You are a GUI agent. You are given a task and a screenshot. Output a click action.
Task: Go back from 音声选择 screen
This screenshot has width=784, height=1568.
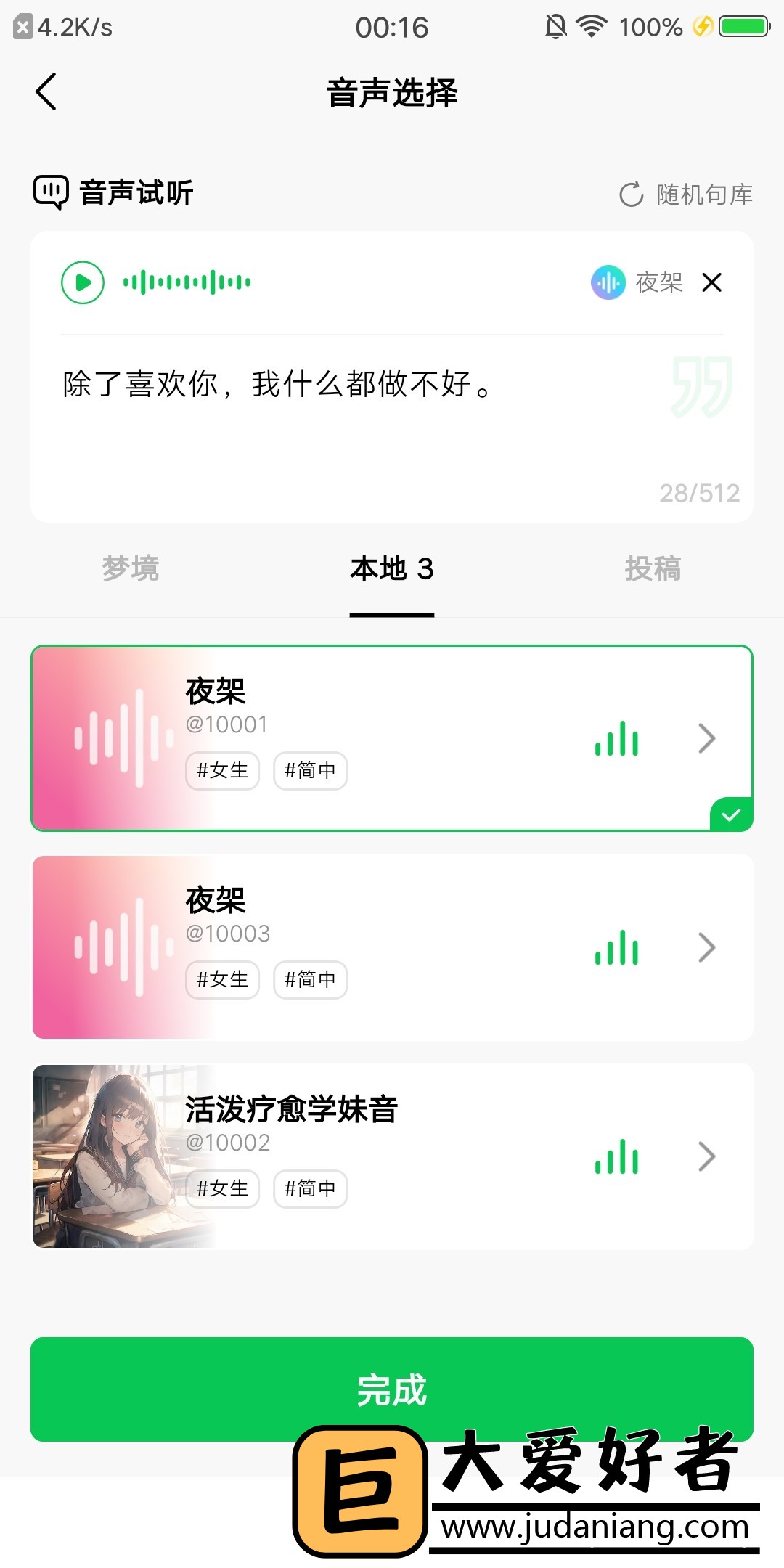coord(46,92)
